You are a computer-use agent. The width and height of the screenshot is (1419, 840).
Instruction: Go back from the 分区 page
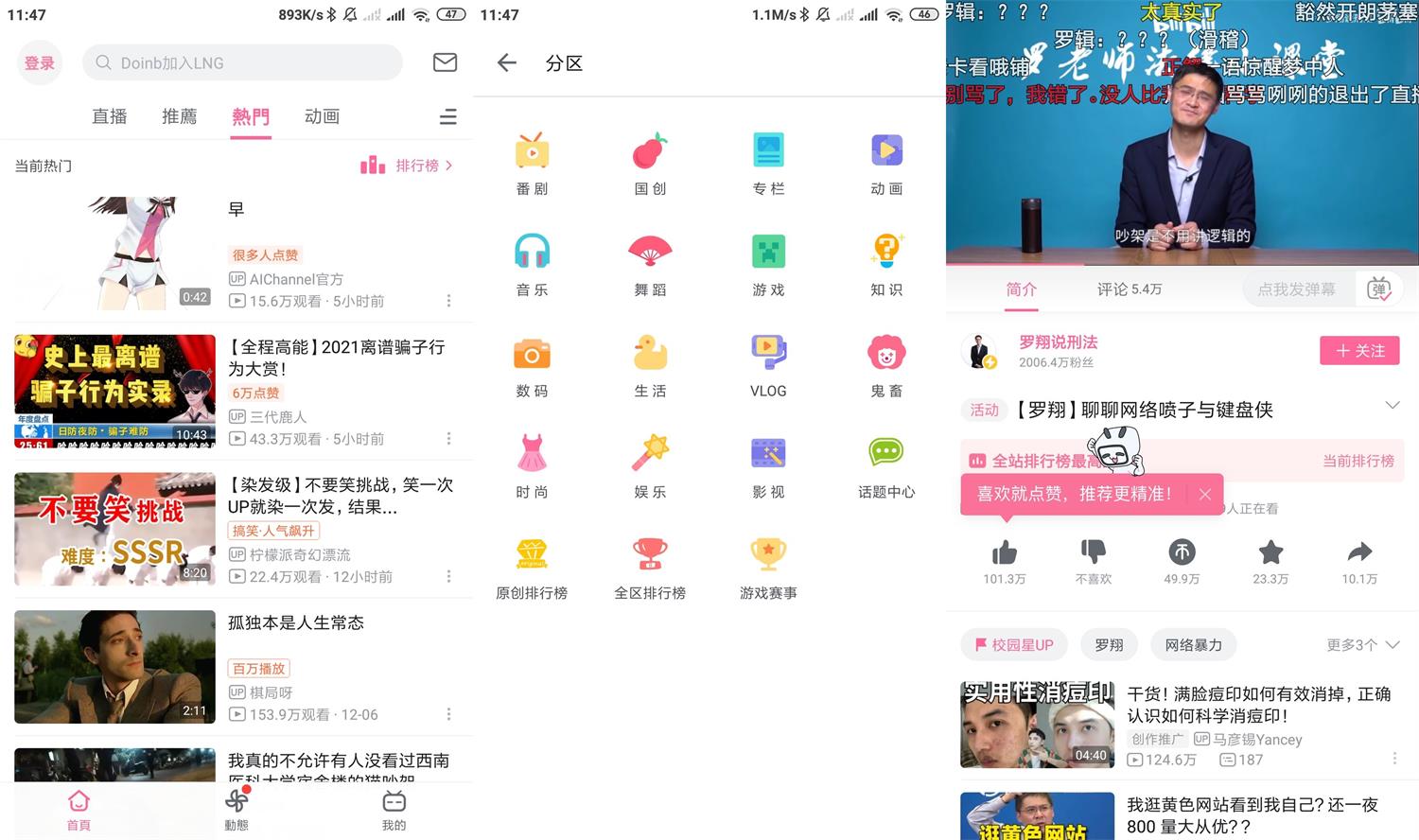point(507,63)
